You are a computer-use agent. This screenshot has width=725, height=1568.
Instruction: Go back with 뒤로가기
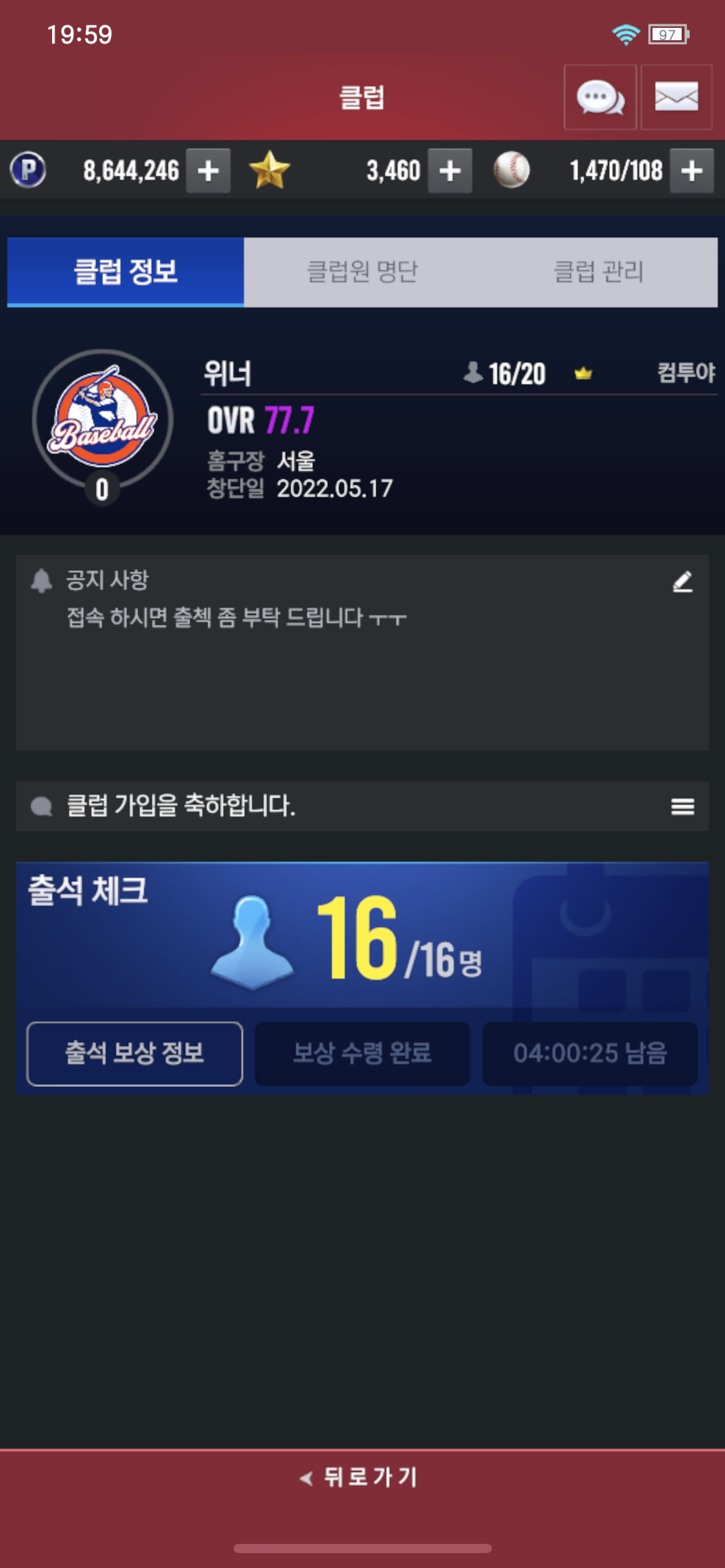(x=362, y=1477)
